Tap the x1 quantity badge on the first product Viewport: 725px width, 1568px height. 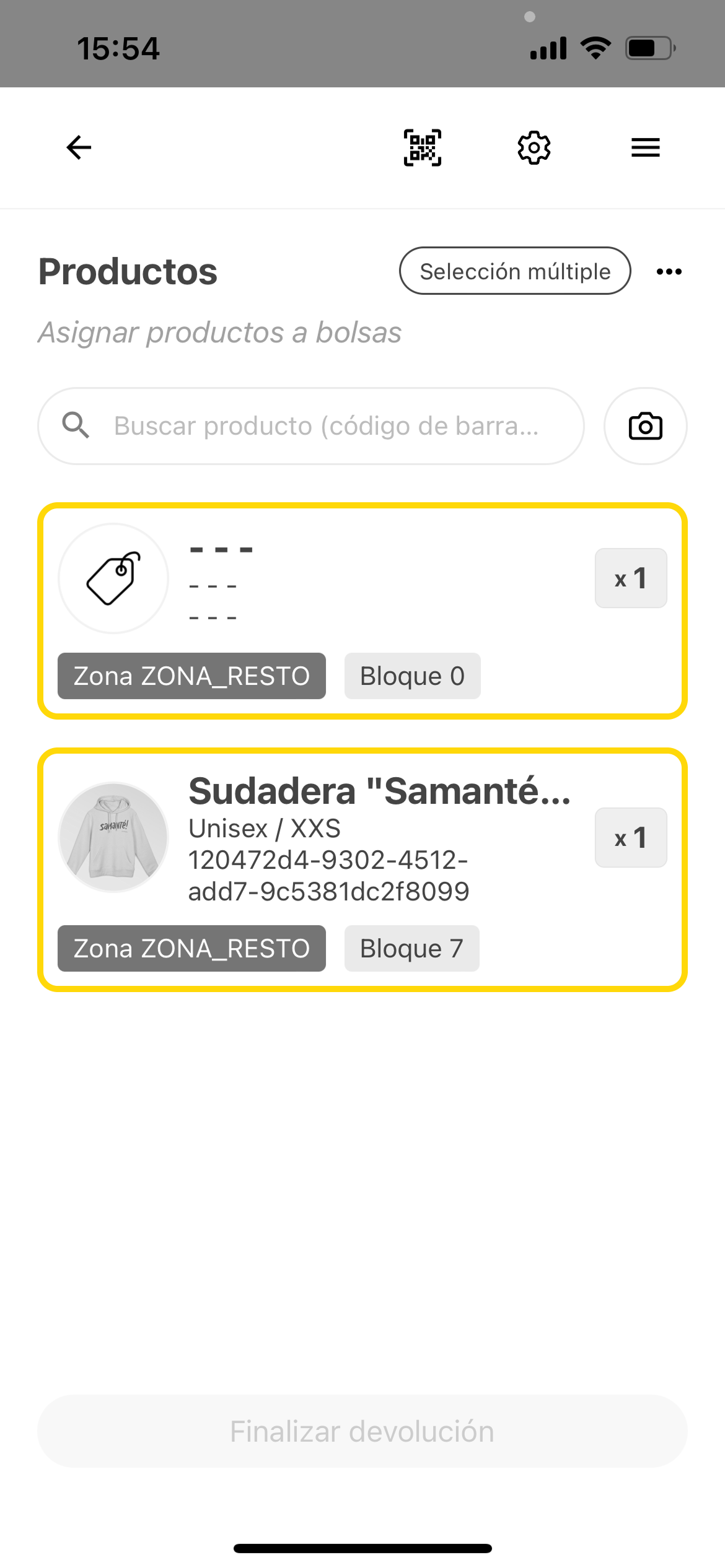point(630,577)
